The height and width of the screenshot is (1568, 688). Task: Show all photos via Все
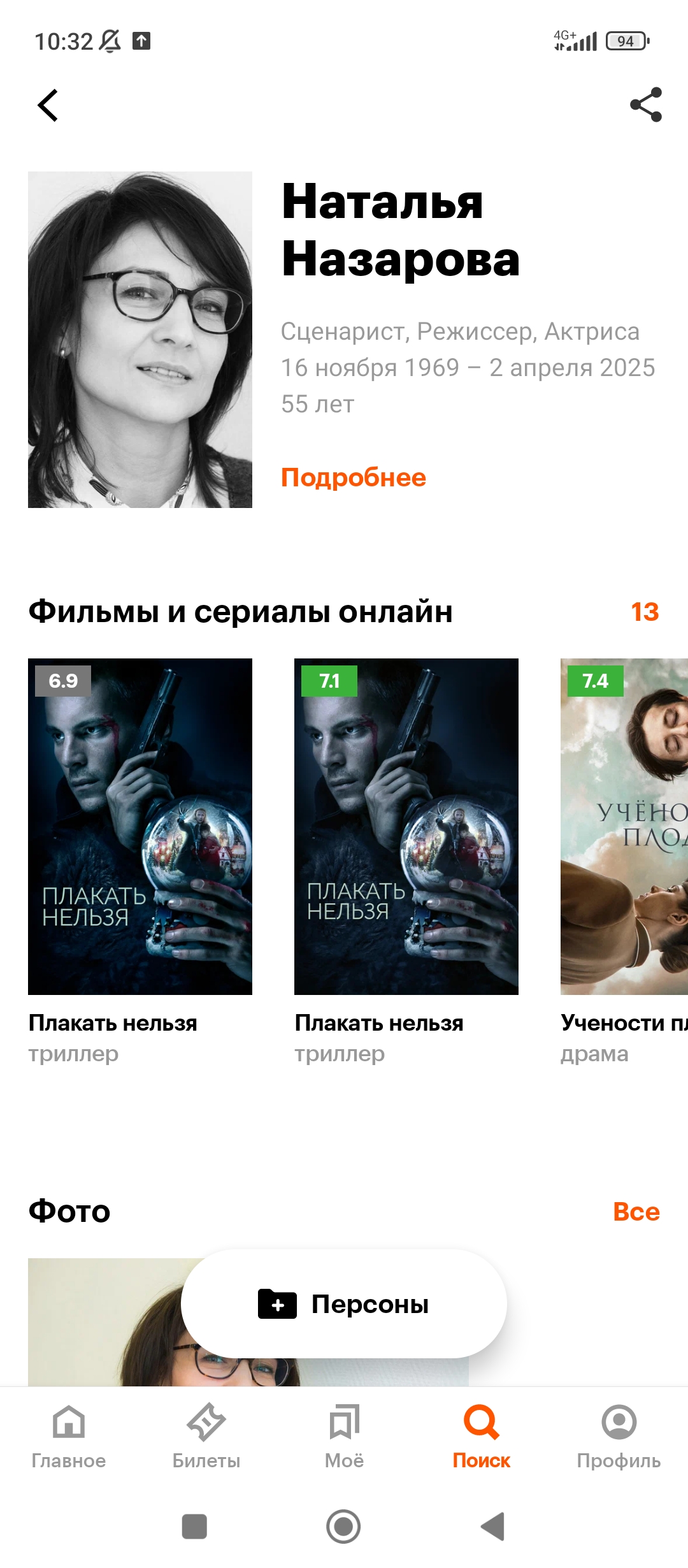click(x=636, y=1212)
